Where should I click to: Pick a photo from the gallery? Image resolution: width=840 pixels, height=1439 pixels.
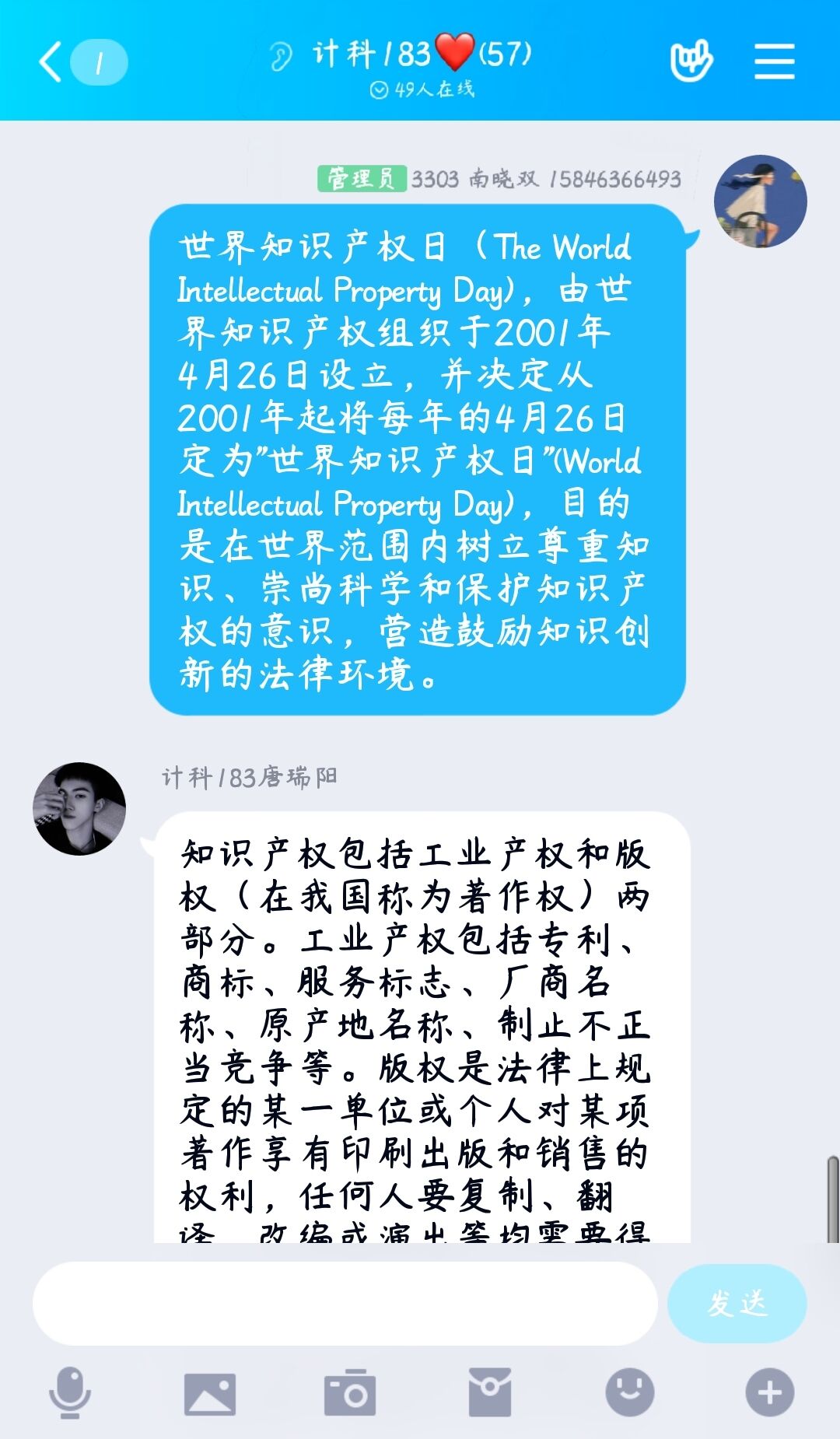pos(209,1393)
